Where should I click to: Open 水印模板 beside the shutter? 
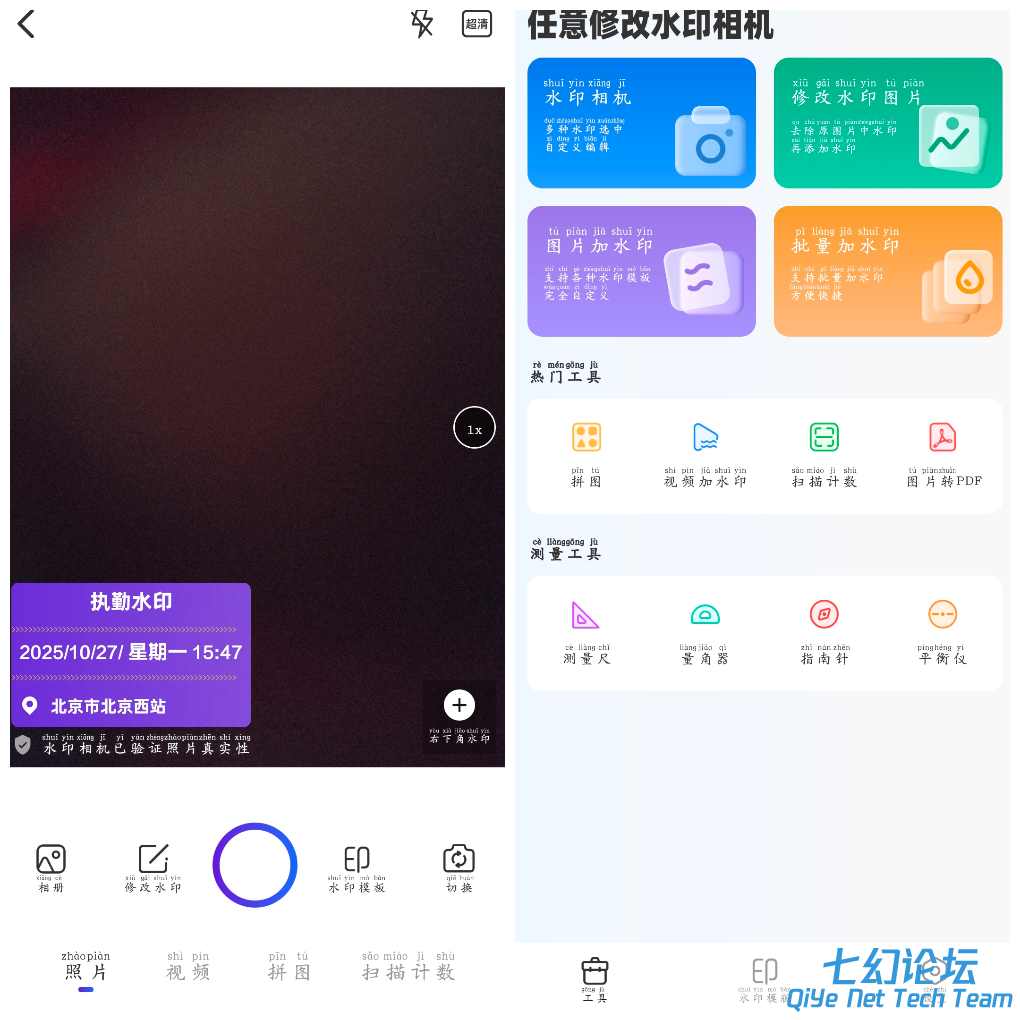coord(357,866)
